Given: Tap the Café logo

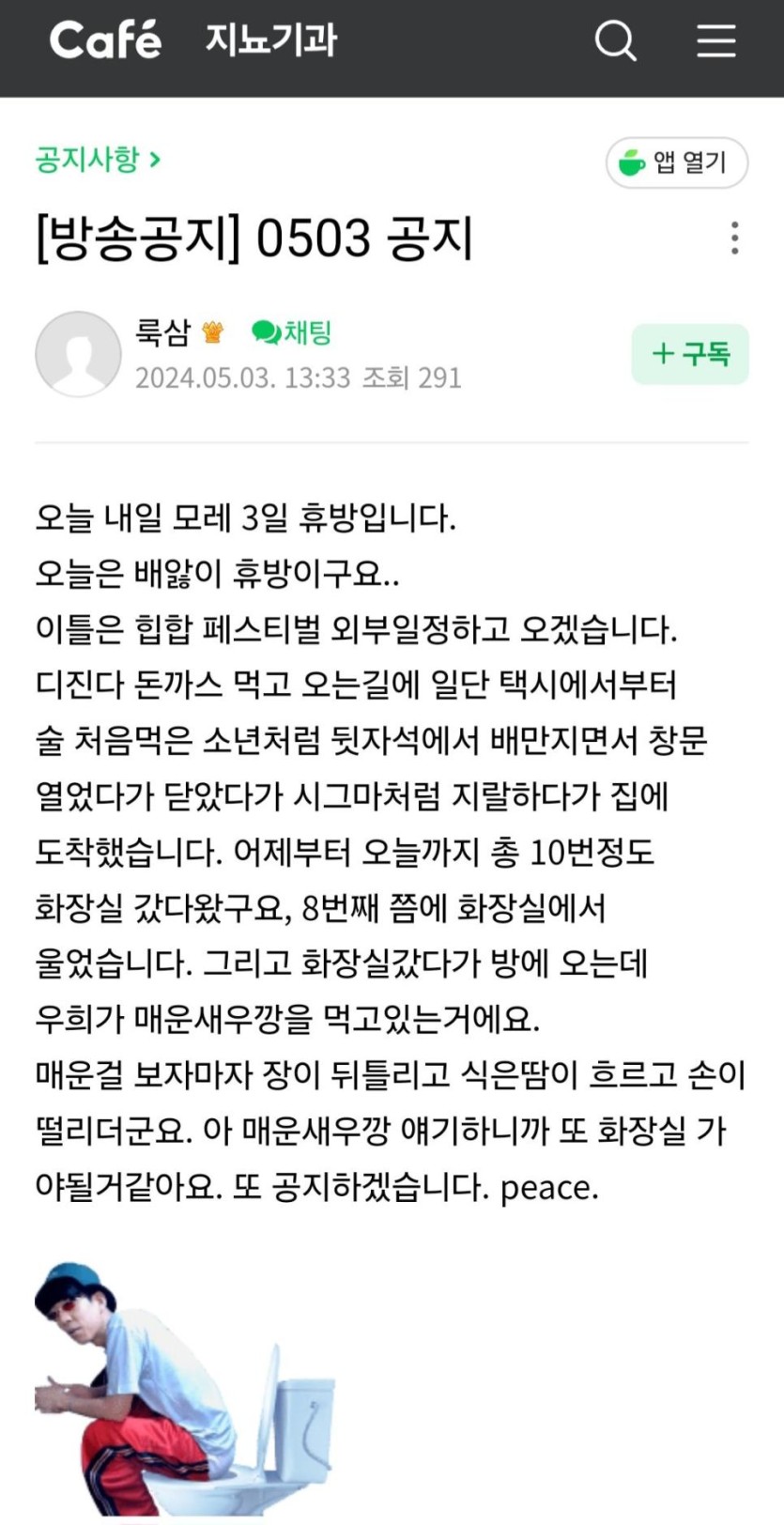Looking at the screenshot, I should [x=105, y=40].
